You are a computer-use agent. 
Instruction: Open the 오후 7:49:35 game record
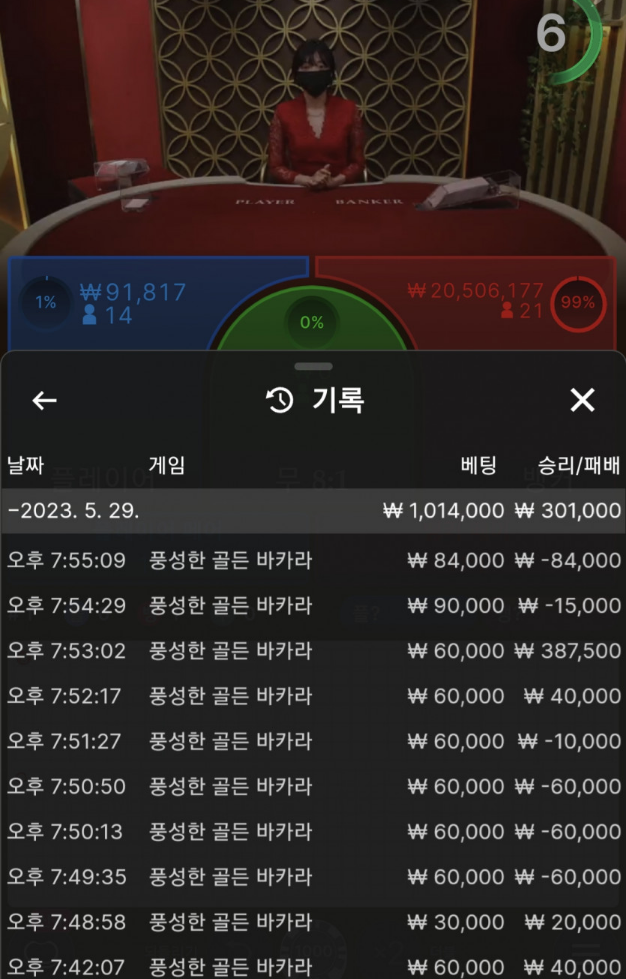pos(313,877)
